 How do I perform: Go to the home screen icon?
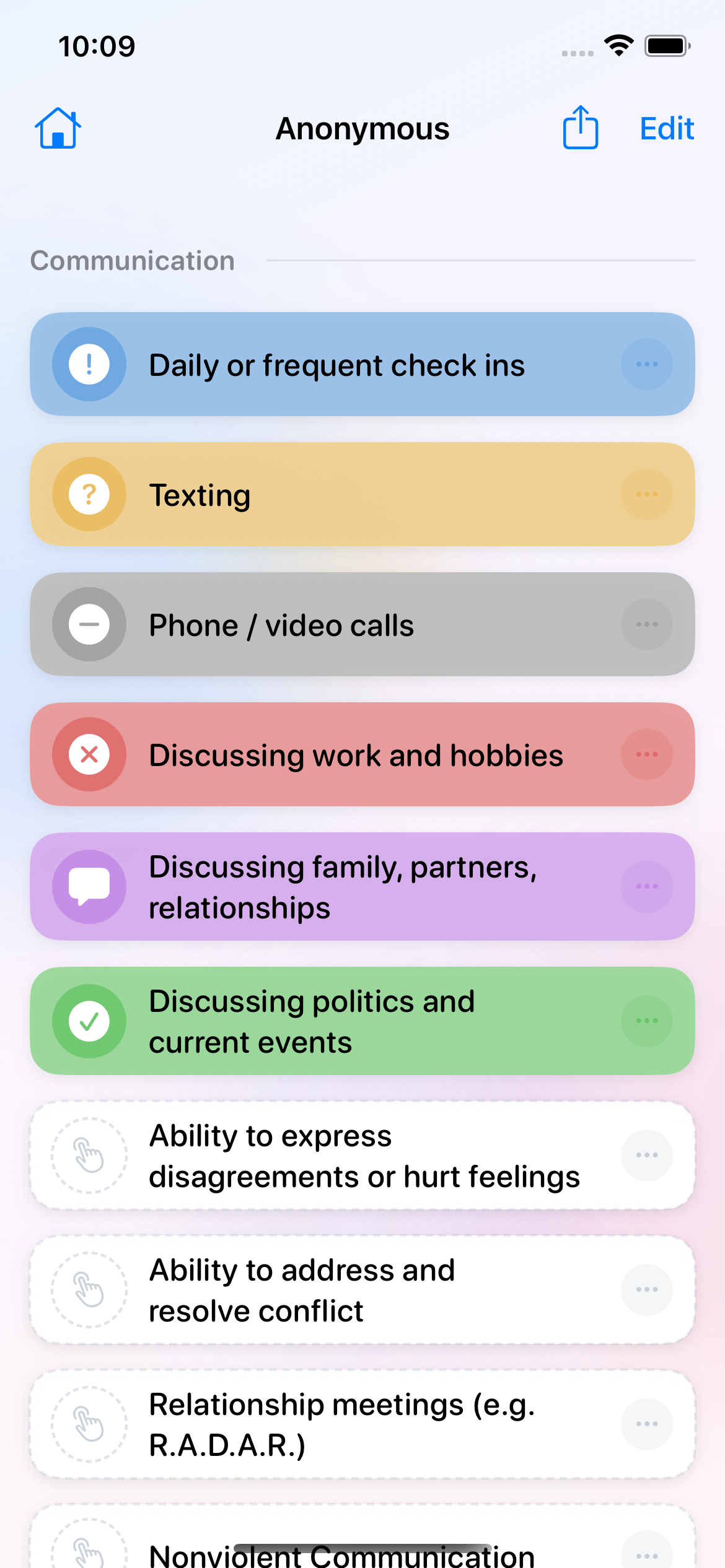(x=58, y=128)
